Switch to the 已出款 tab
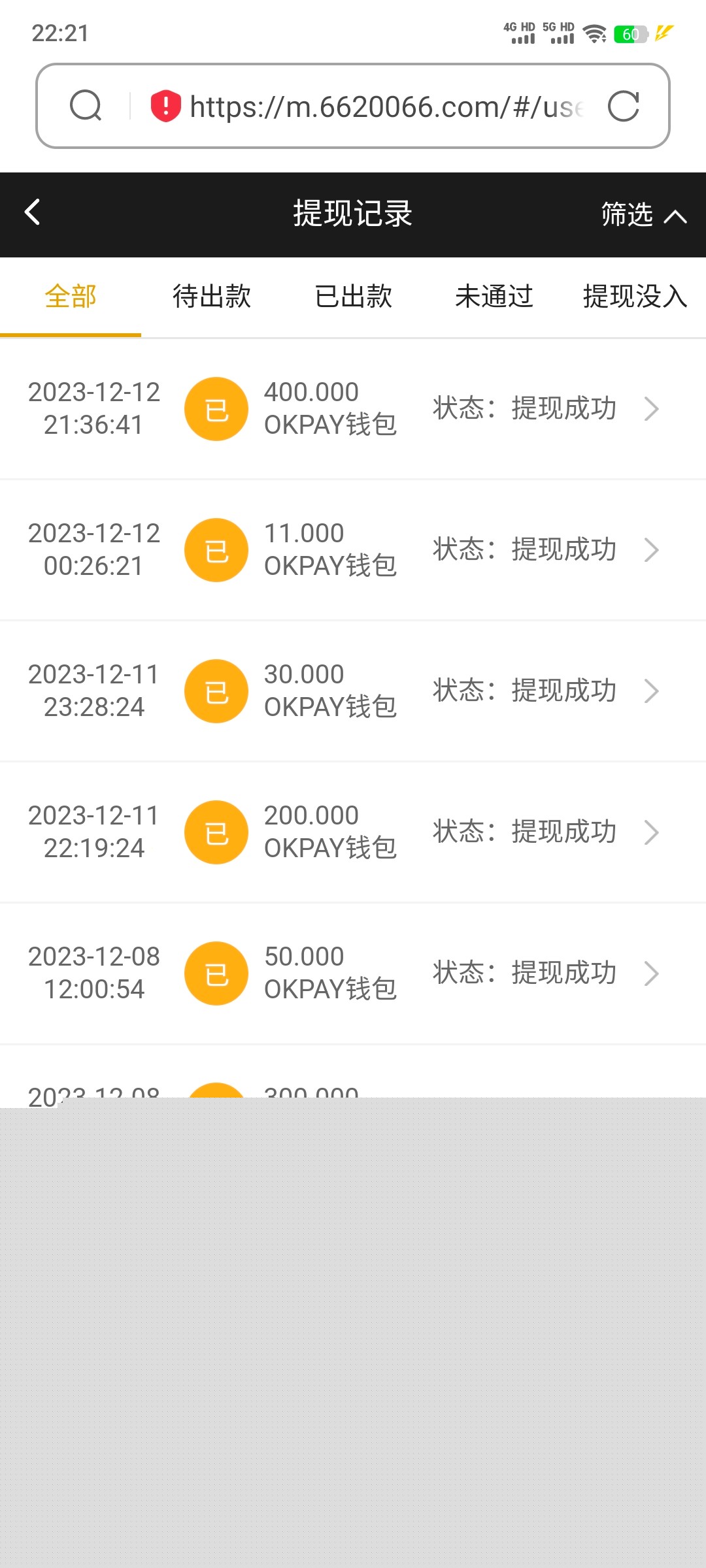The height and width of the screenshot is (1568, 706). pos(353,297)
